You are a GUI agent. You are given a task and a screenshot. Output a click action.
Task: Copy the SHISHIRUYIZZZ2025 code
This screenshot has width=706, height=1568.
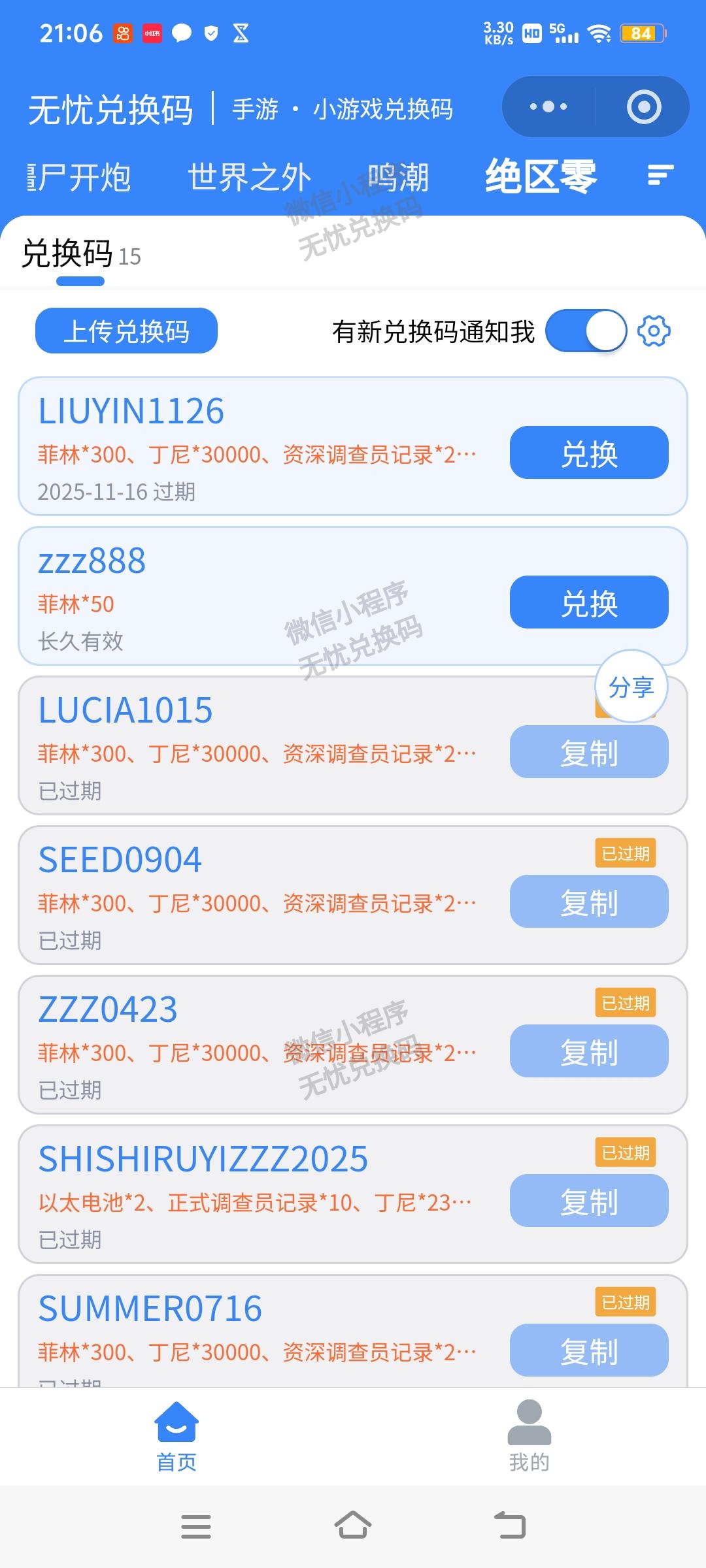(589, 1202)
